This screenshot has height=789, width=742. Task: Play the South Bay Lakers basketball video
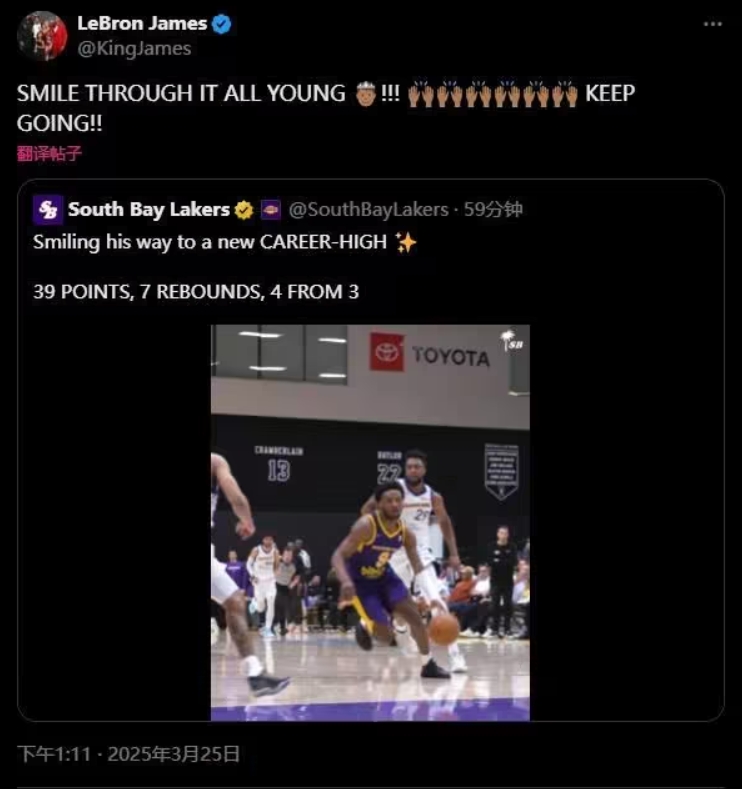(369, 522)
